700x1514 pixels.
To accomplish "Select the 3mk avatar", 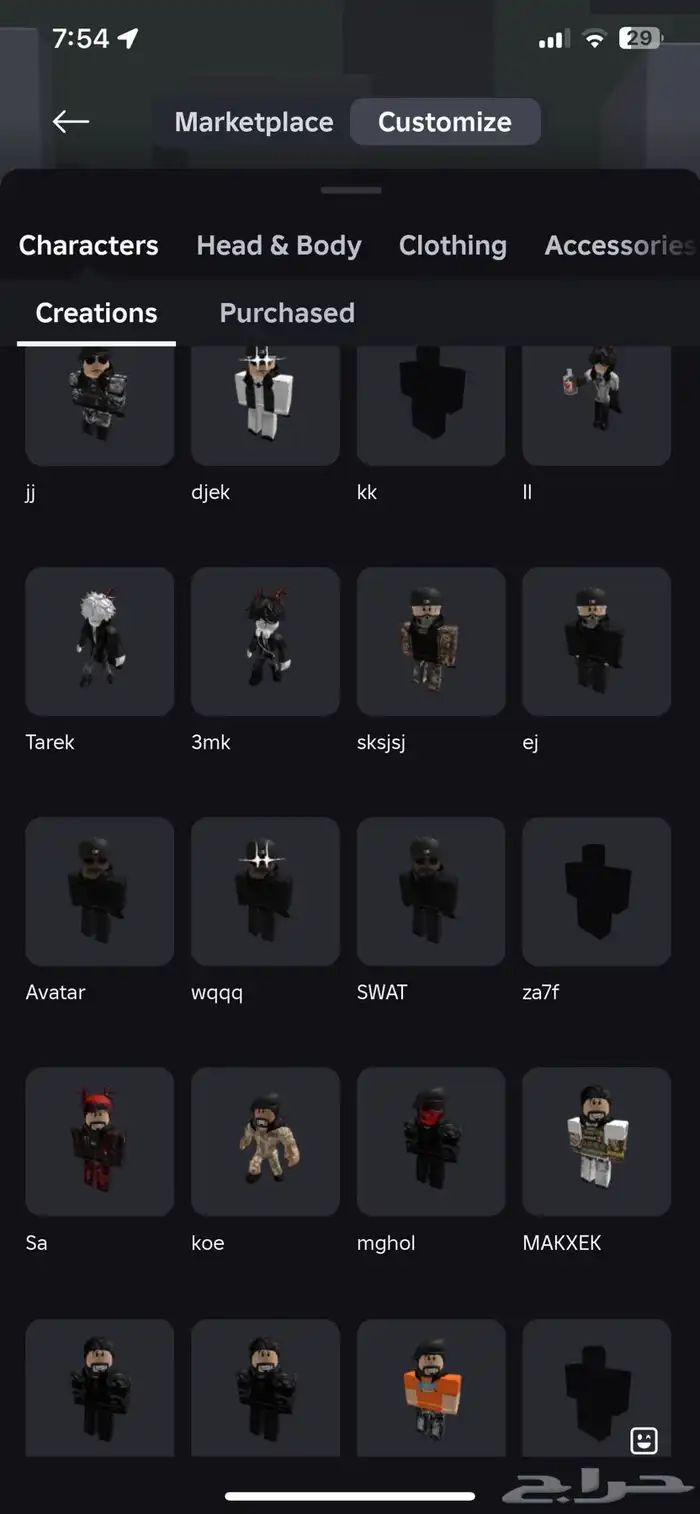I will pos(265,641).
